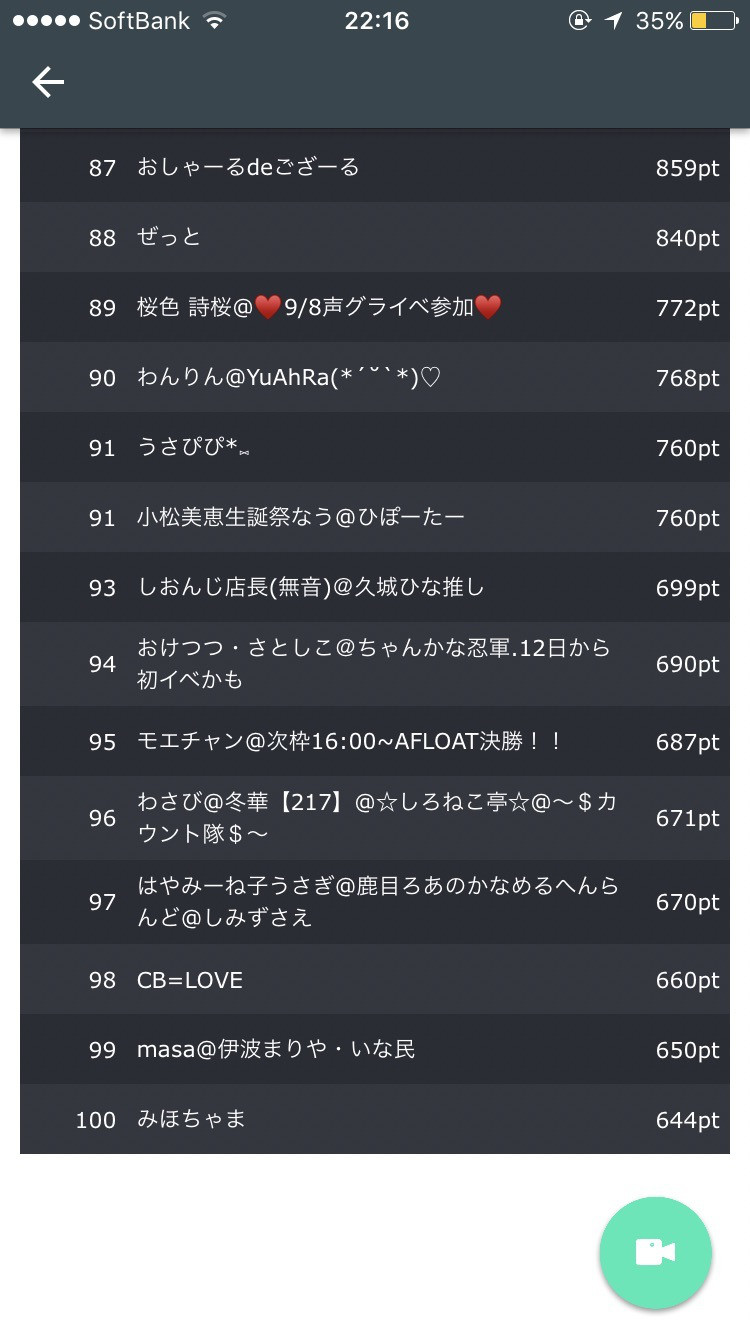Screen dimensions: 750x1334
Task: View わんりん@YuAhRa profile row
Action: [375, 377]
